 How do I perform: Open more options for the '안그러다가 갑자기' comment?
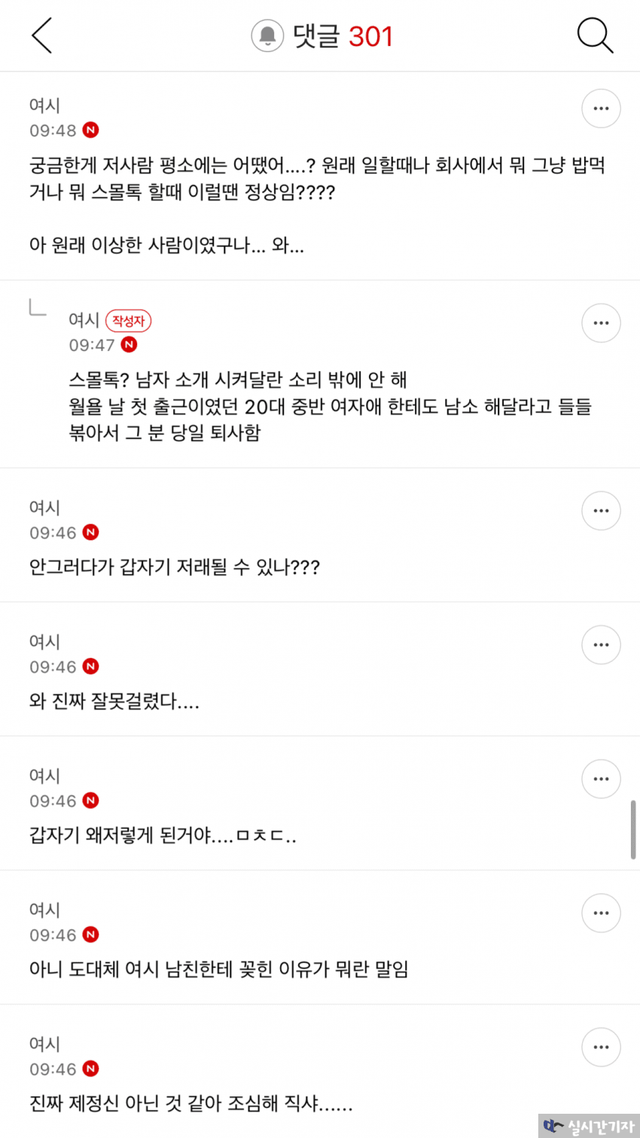pyautogui.click(x=601, y=511)
